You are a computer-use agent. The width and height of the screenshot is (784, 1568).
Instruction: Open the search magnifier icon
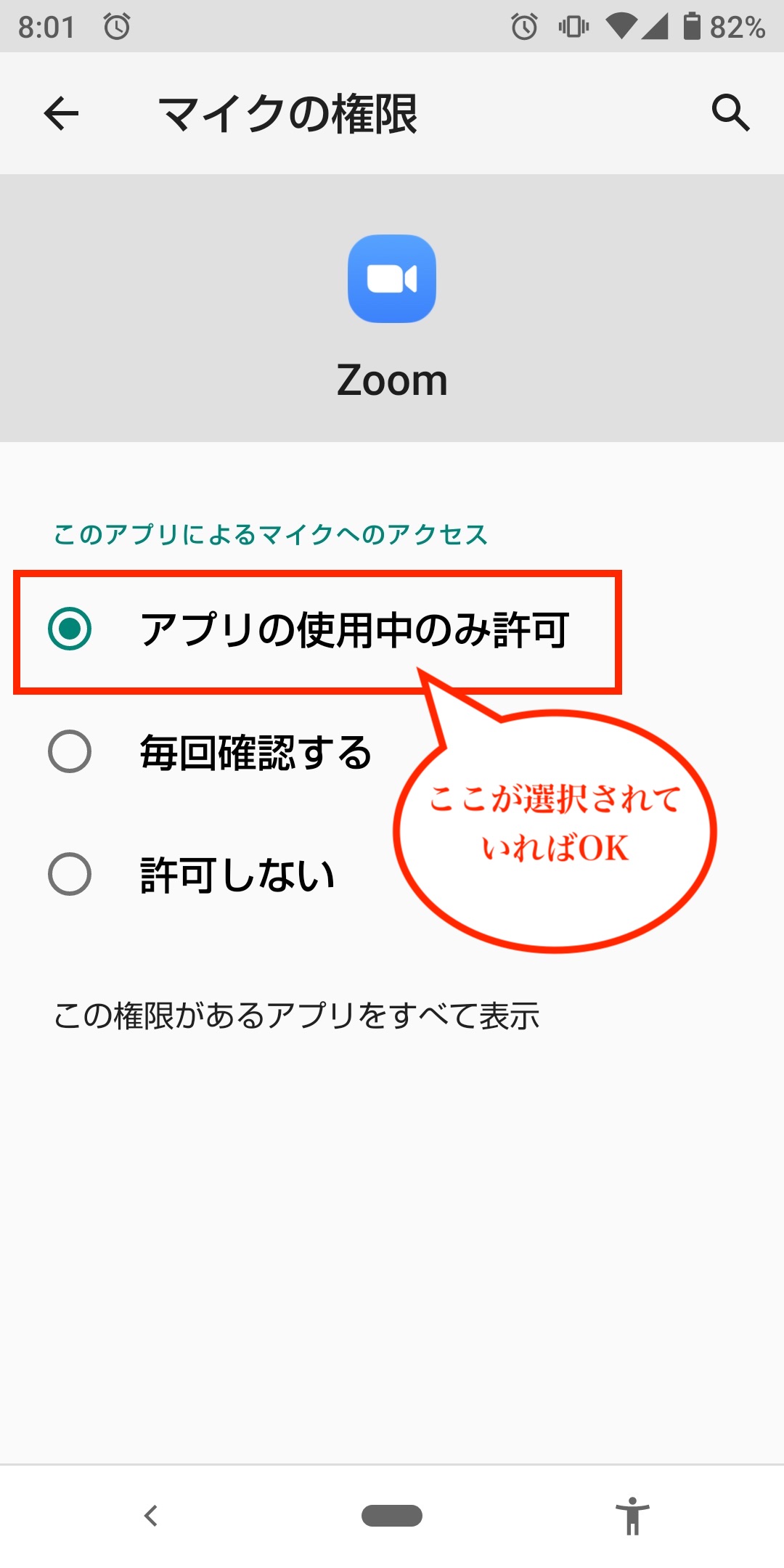point(730,113)
